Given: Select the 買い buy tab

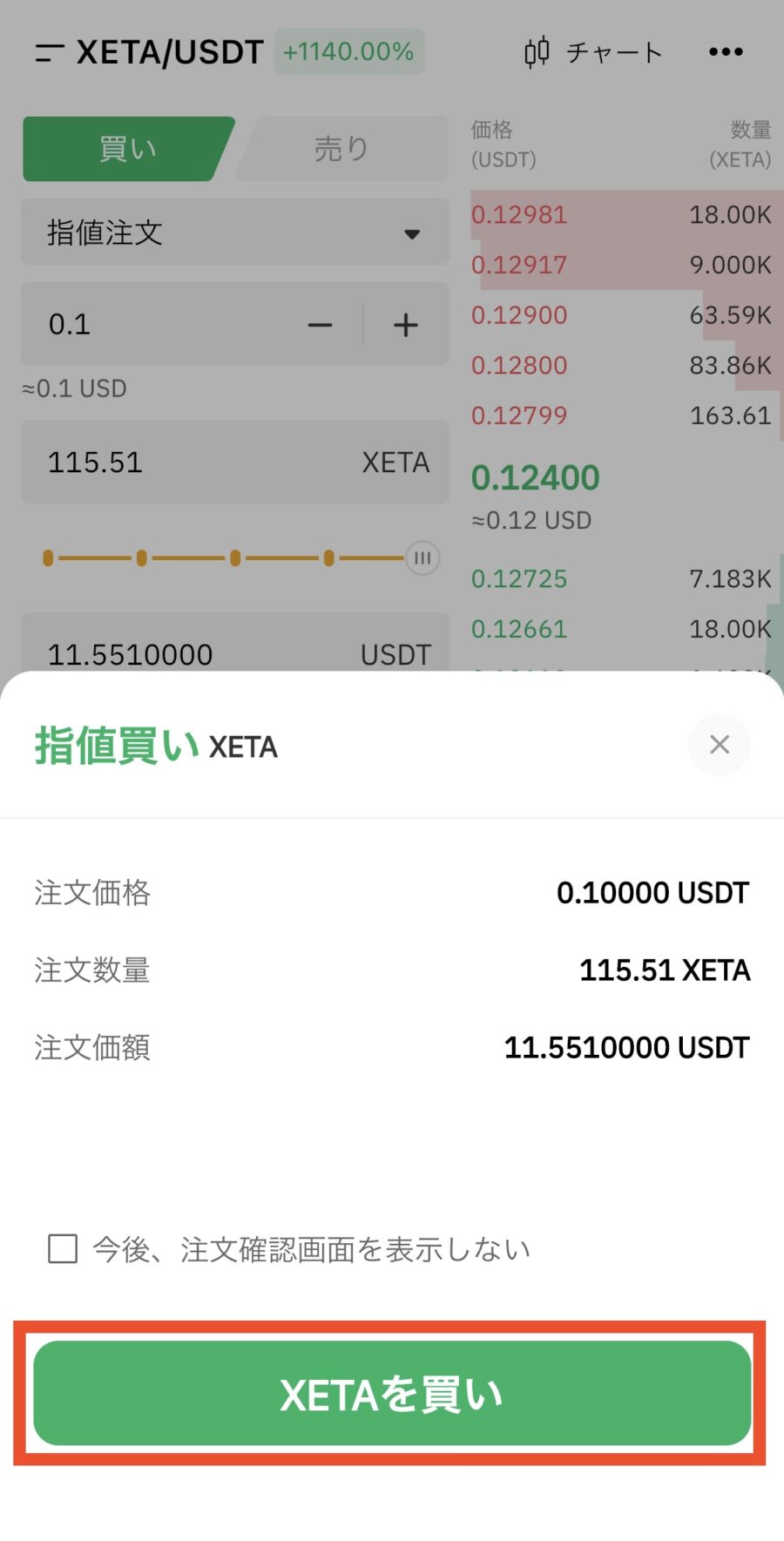Looking at the screenshot, I should (x=127, y=149).
